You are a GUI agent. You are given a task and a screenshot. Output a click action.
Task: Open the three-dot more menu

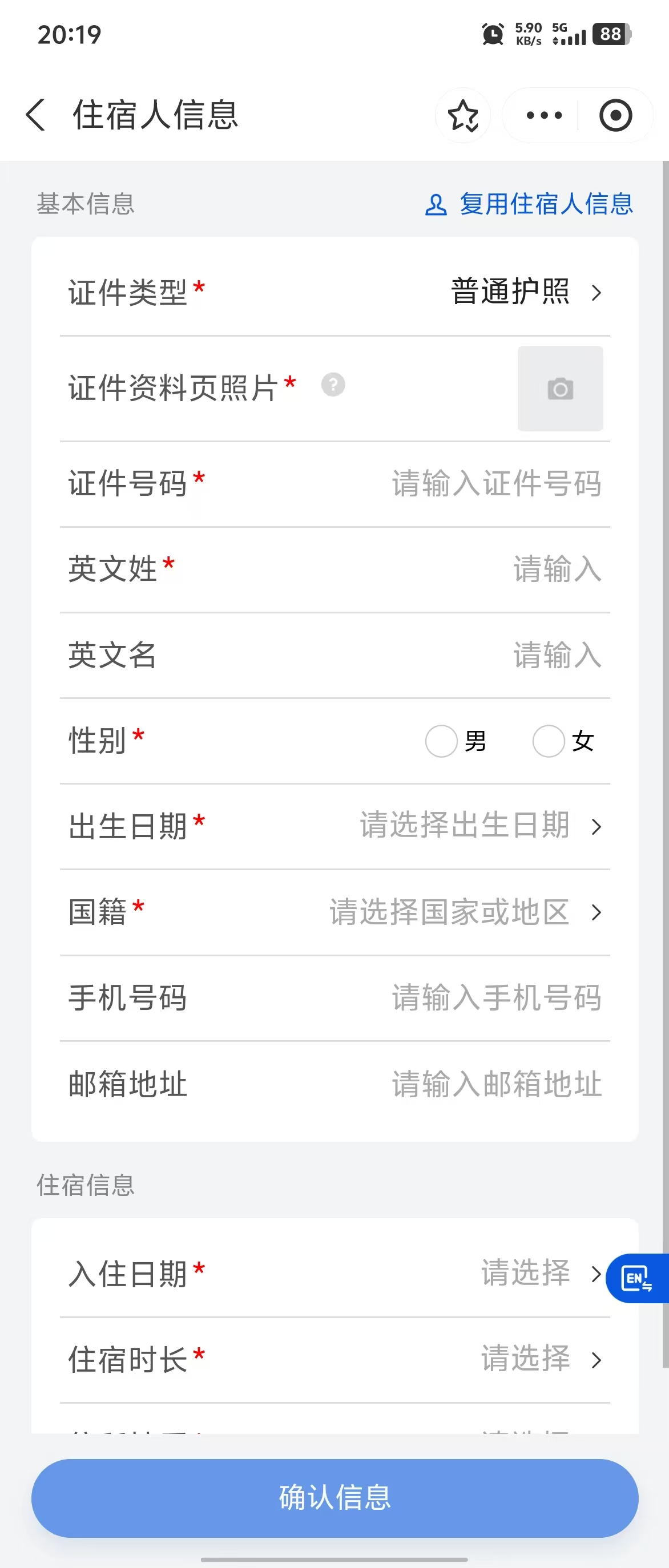pyautogui.click(x=543, y=115)
